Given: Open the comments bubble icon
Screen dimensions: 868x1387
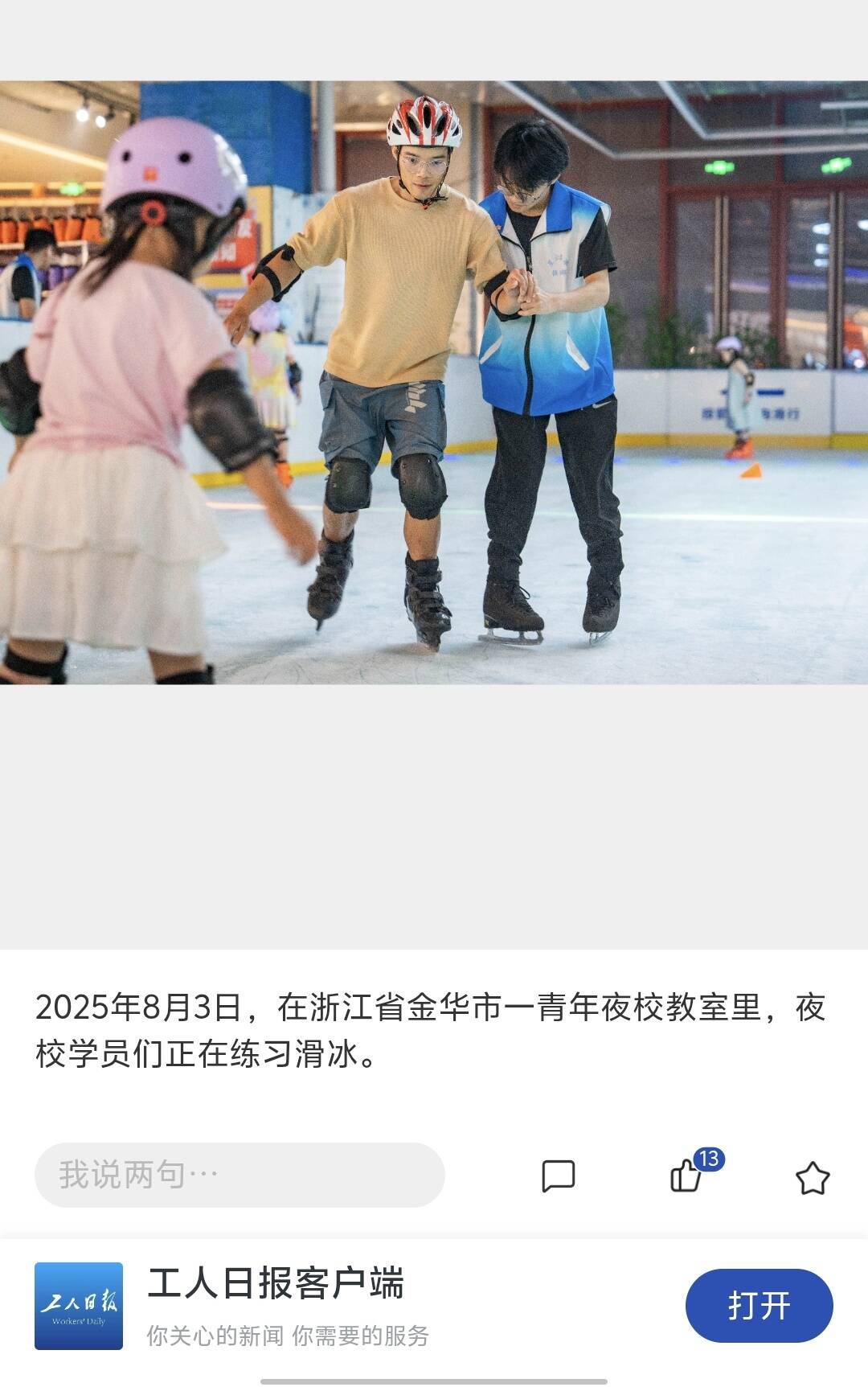Looking at the screenshot, I should 558,1176.
